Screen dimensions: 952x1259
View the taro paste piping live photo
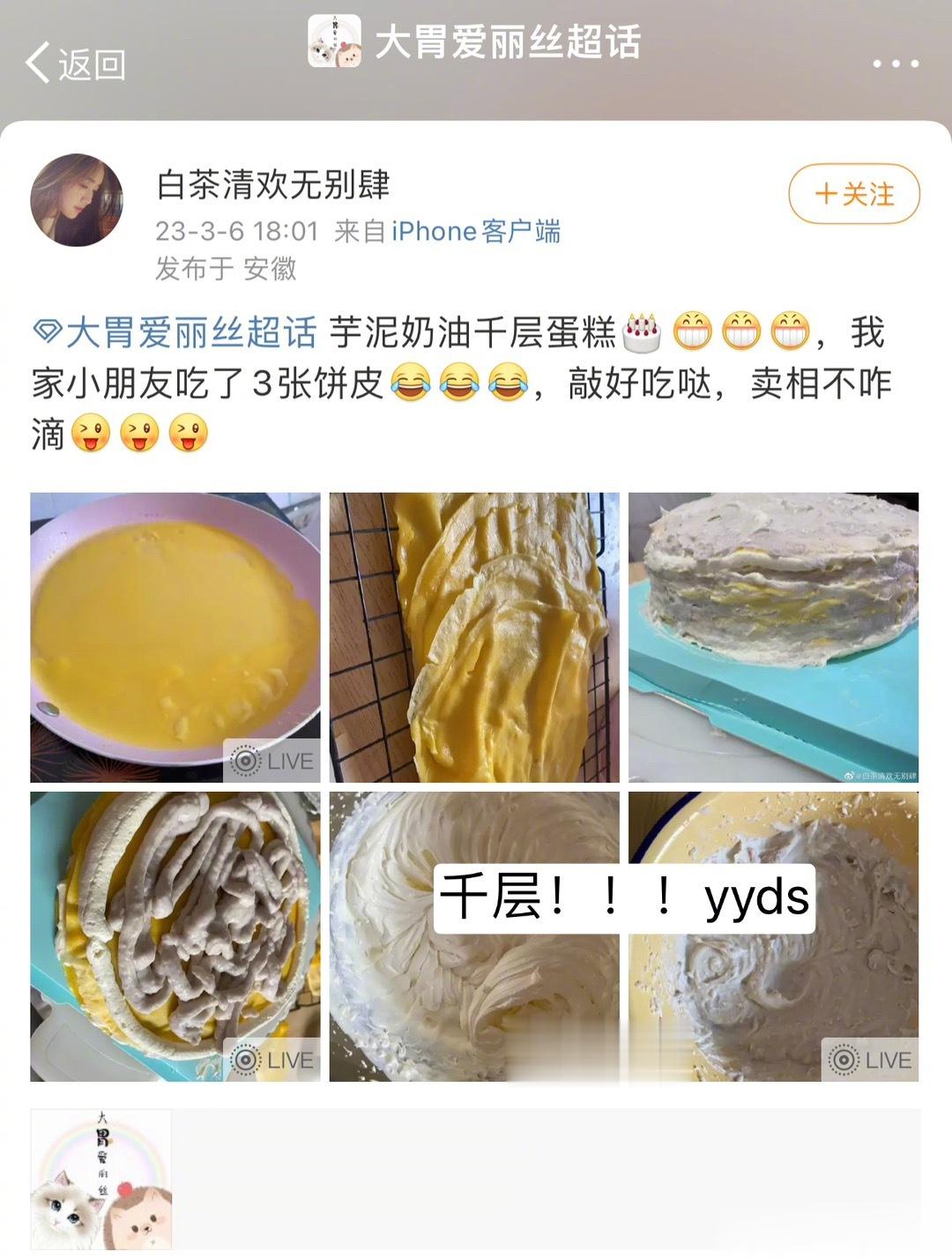[175, 935]
